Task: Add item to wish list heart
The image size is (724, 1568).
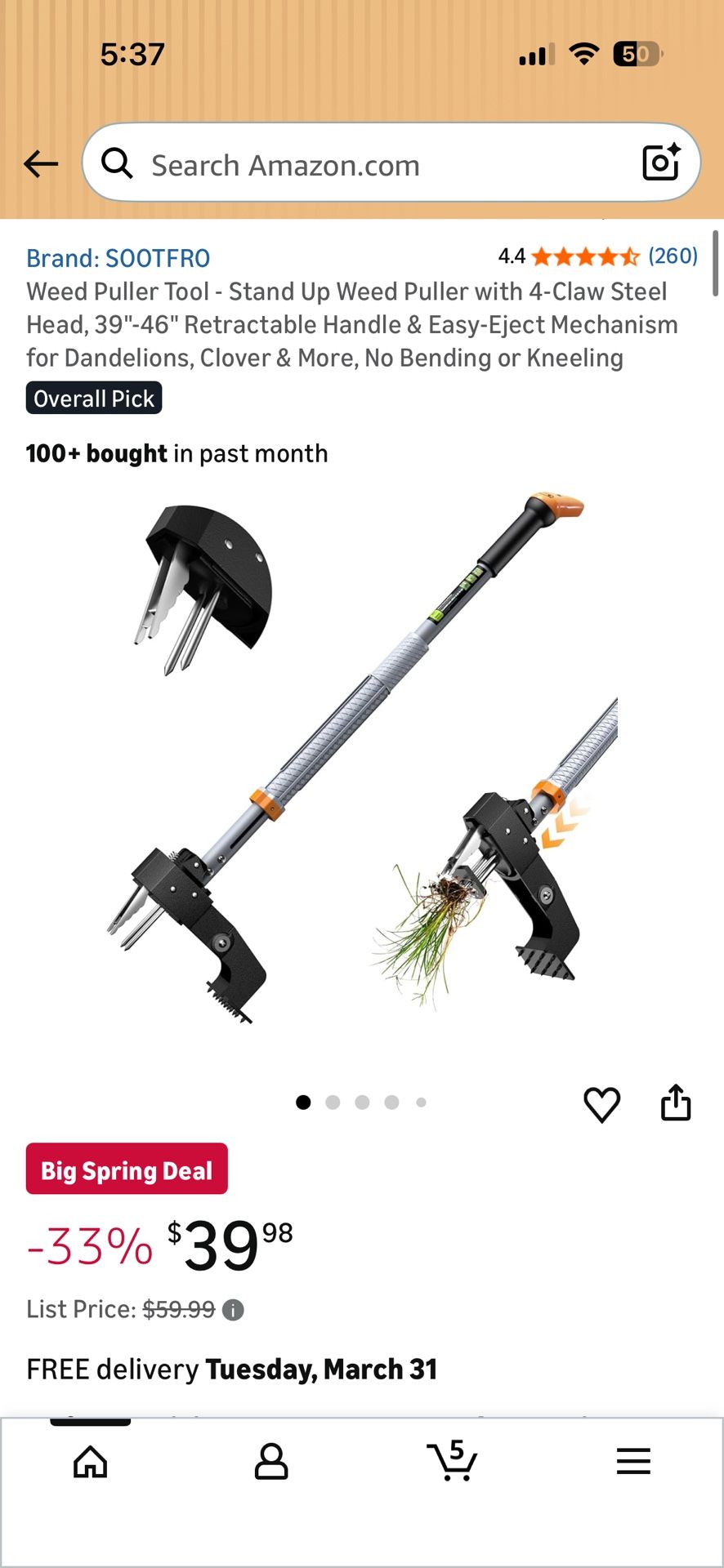Action: 601,1104
